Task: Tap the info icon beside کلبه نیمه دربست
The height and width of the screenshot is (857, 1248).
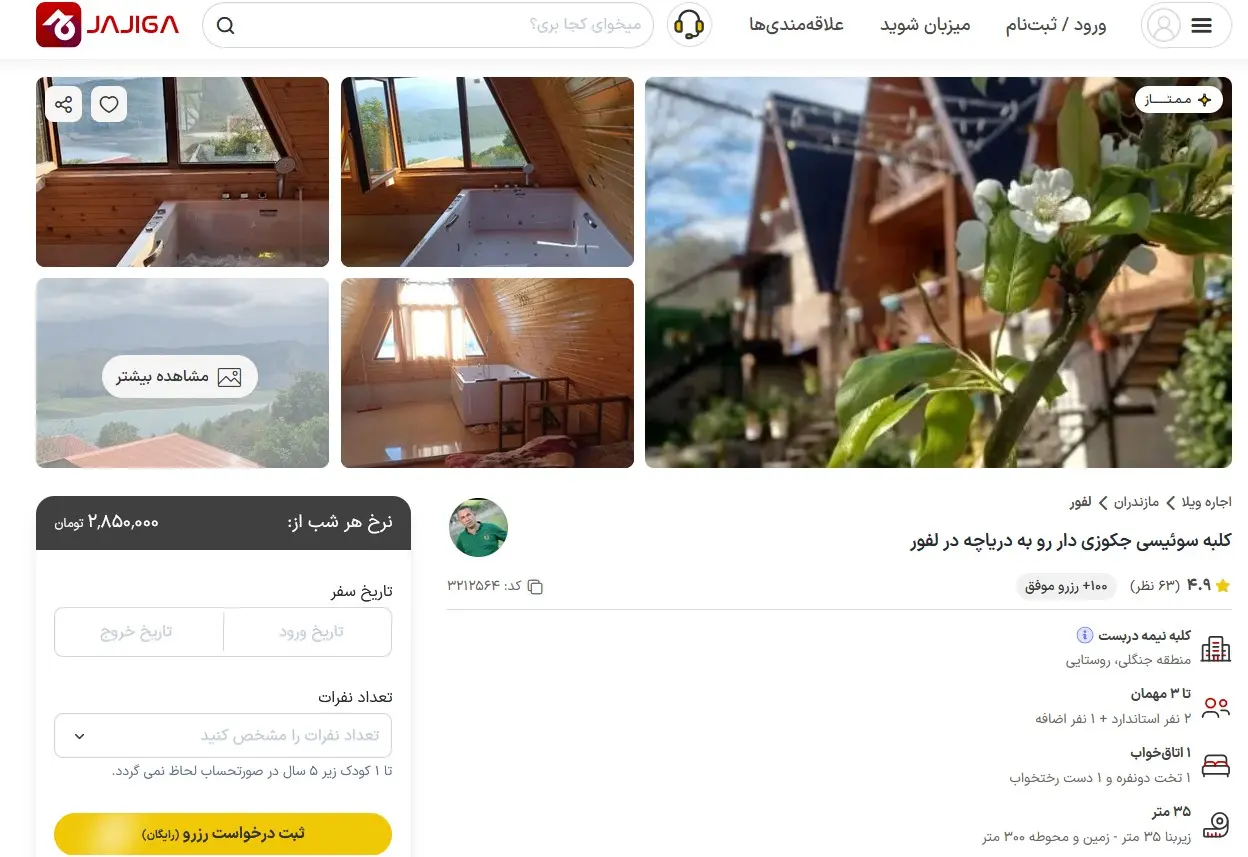Action: pyautogui.click(x=1084, y=635)
